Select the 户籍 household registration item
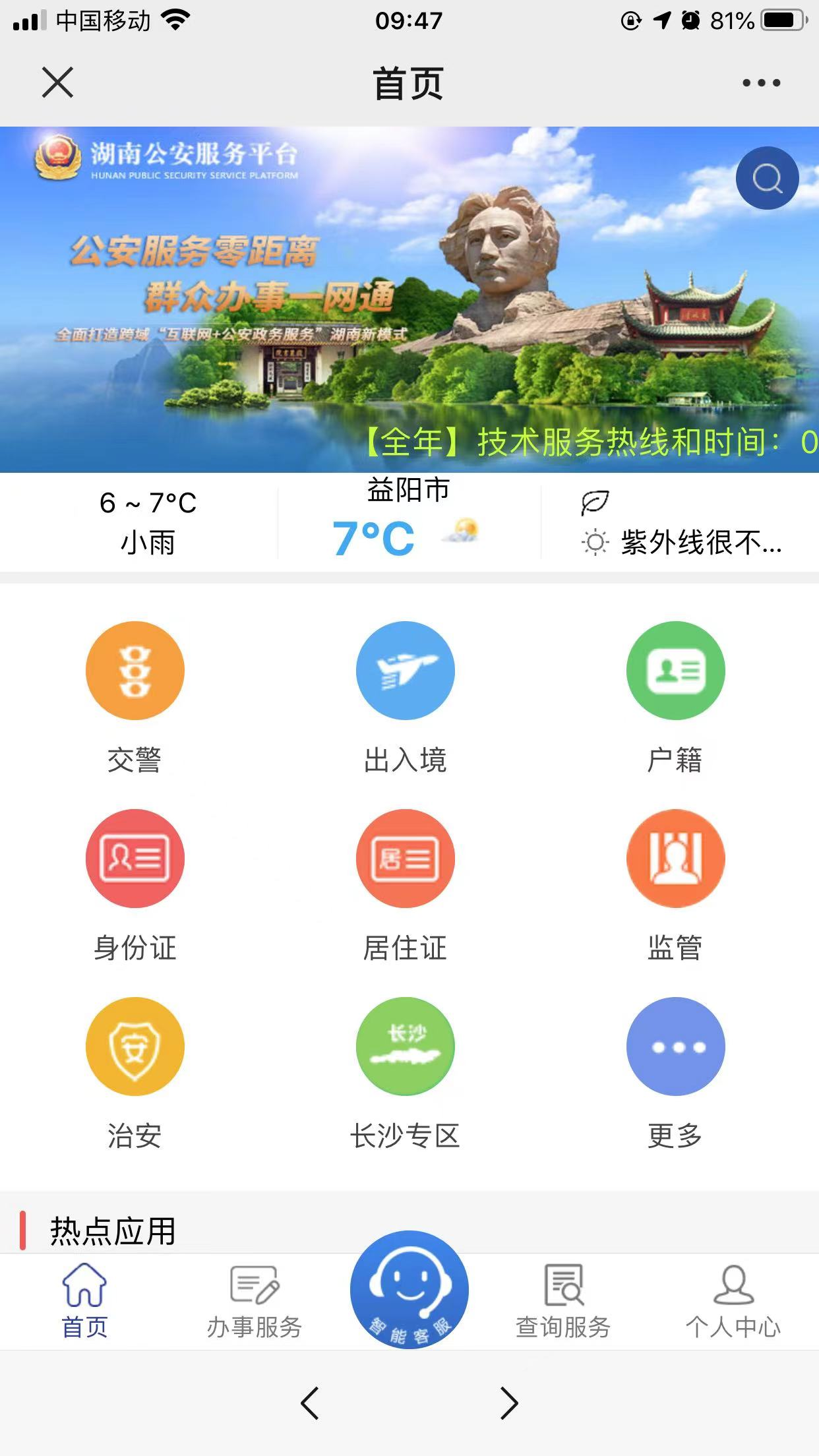The image size is (819, 1456). tap(675, 671)
